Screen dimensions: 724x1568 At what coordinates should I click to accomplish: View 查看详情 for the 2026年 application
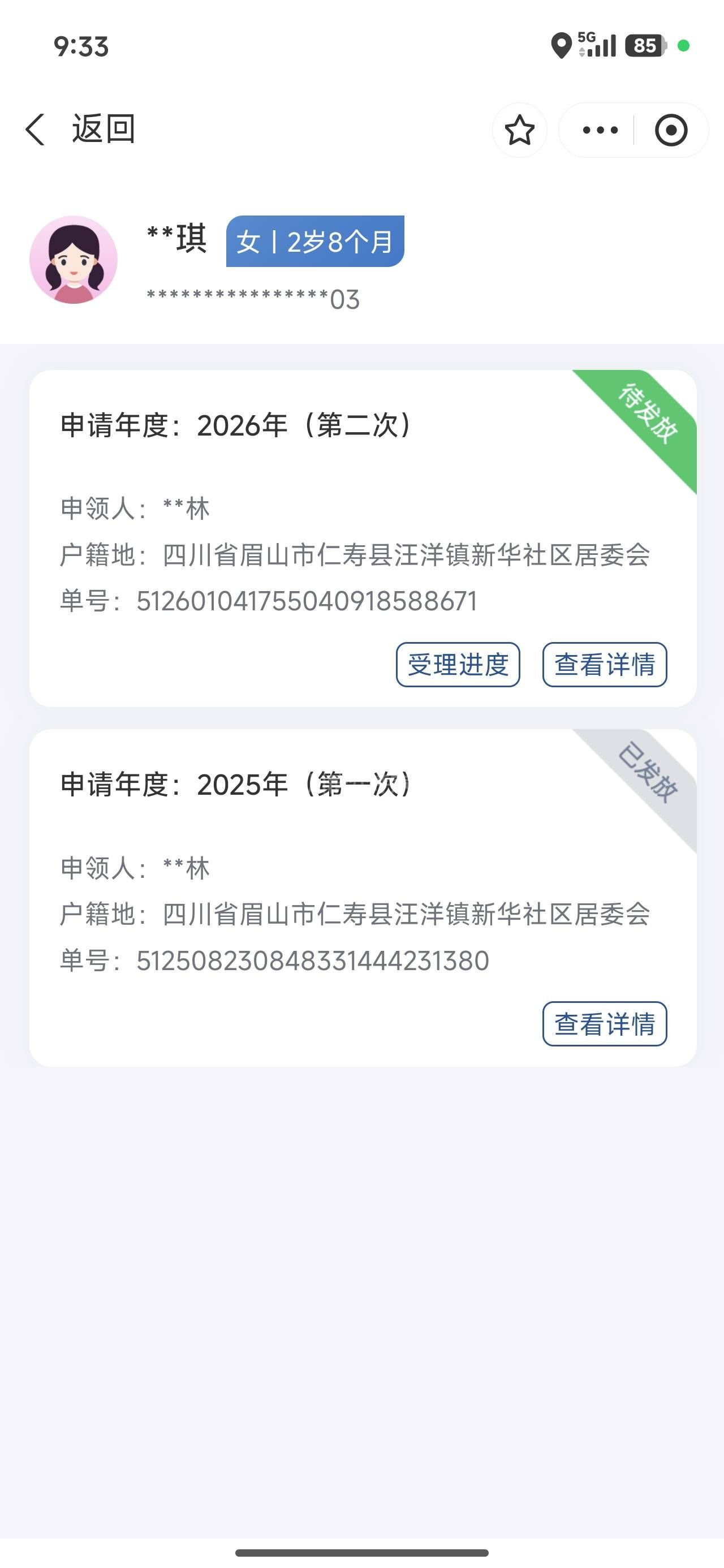coord(605,665)
